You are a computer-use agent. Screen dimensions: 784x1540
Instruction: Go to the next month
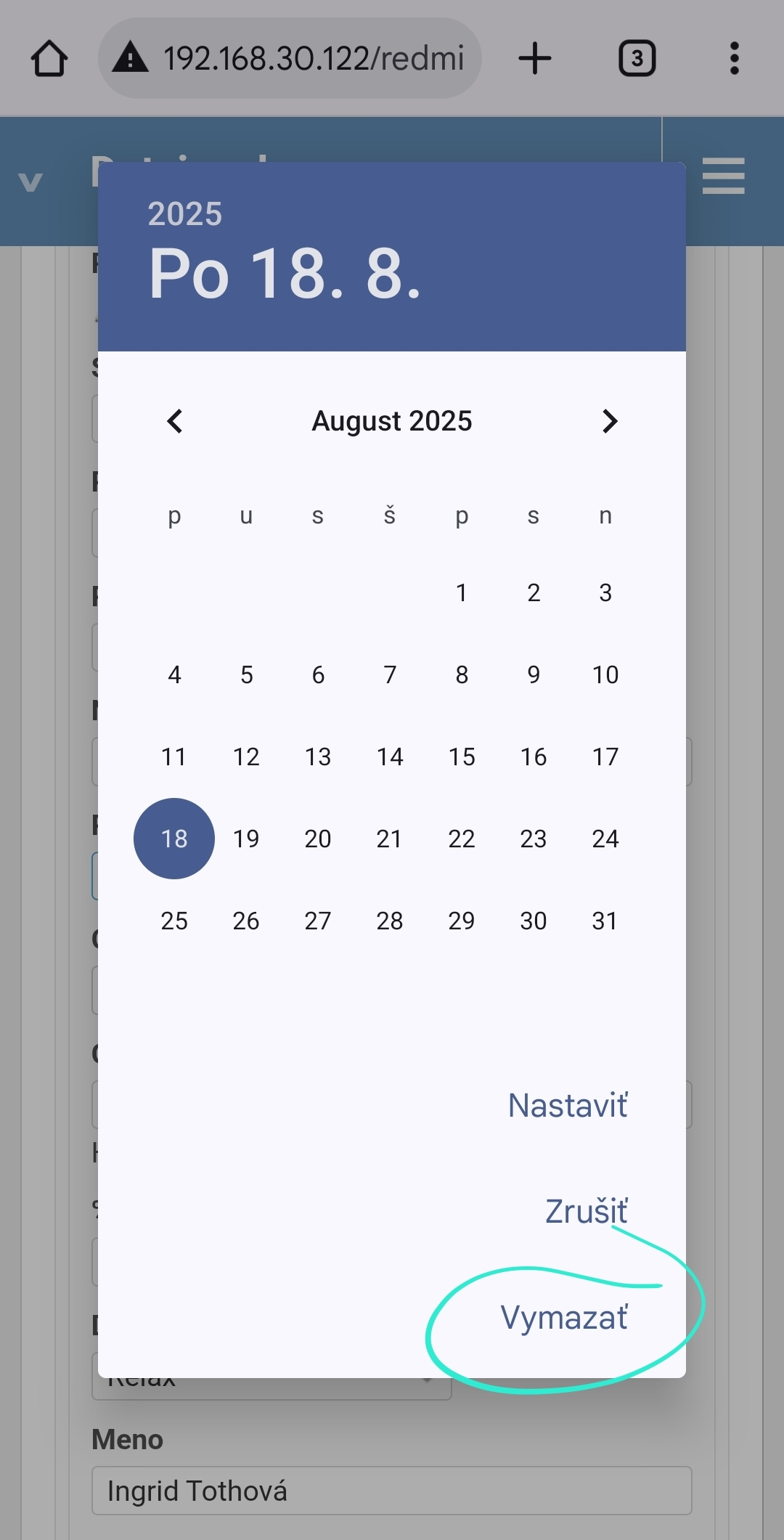pyautogui.click(x=609, y=421)
